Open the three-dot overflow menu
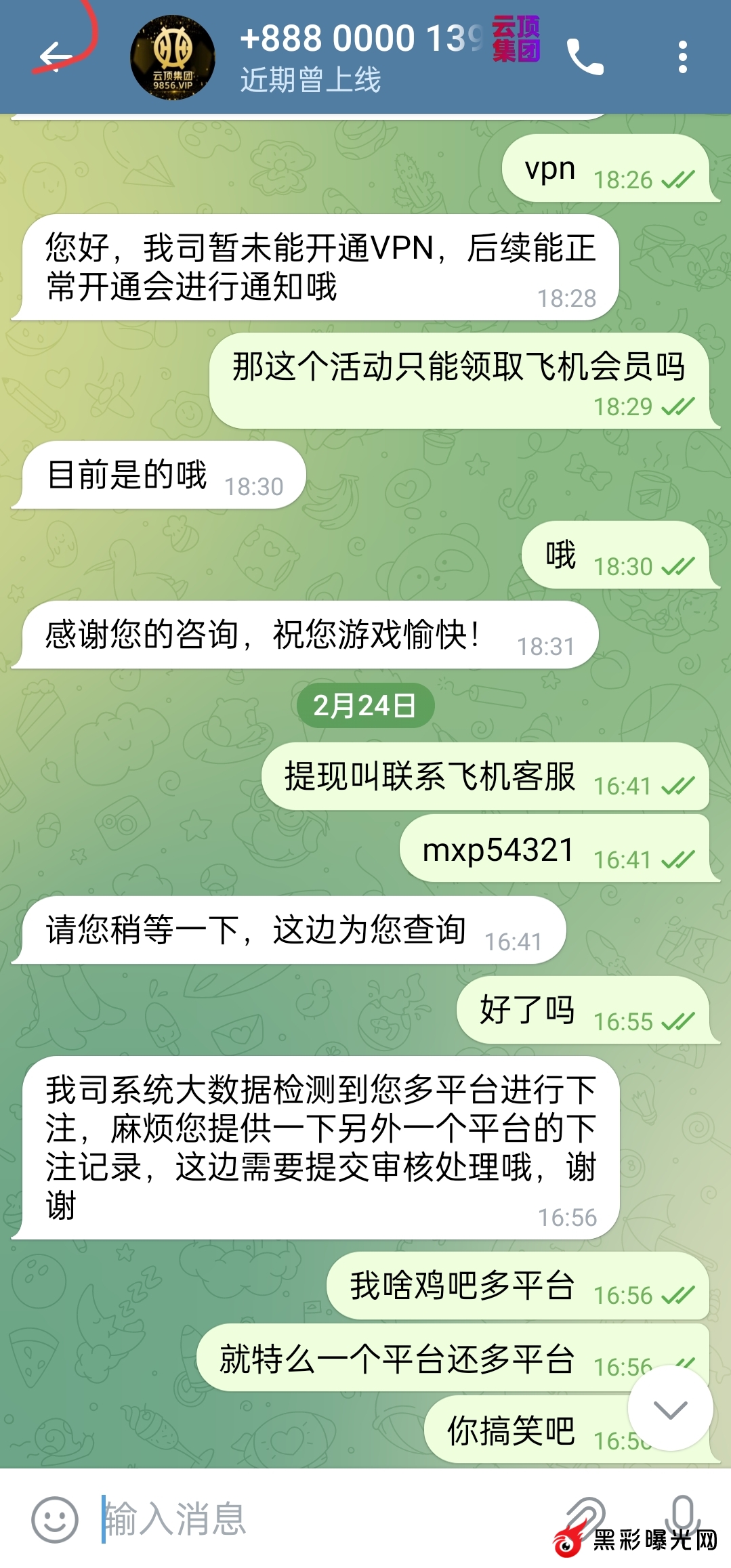 [x=682, y=57]
